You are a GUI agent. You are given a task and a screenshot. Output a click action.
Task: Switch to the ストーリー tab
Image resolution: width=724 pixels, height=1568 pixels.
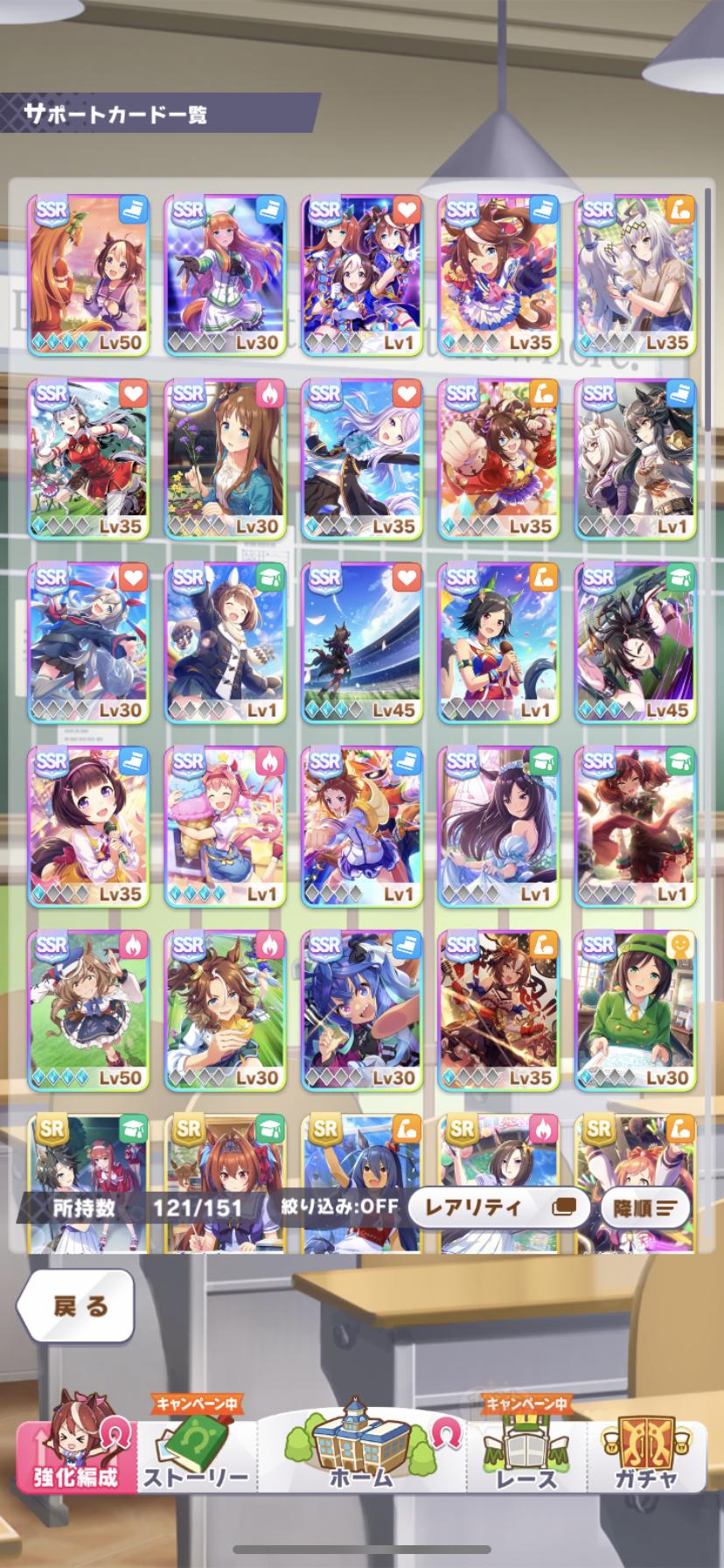(196, 1452)
